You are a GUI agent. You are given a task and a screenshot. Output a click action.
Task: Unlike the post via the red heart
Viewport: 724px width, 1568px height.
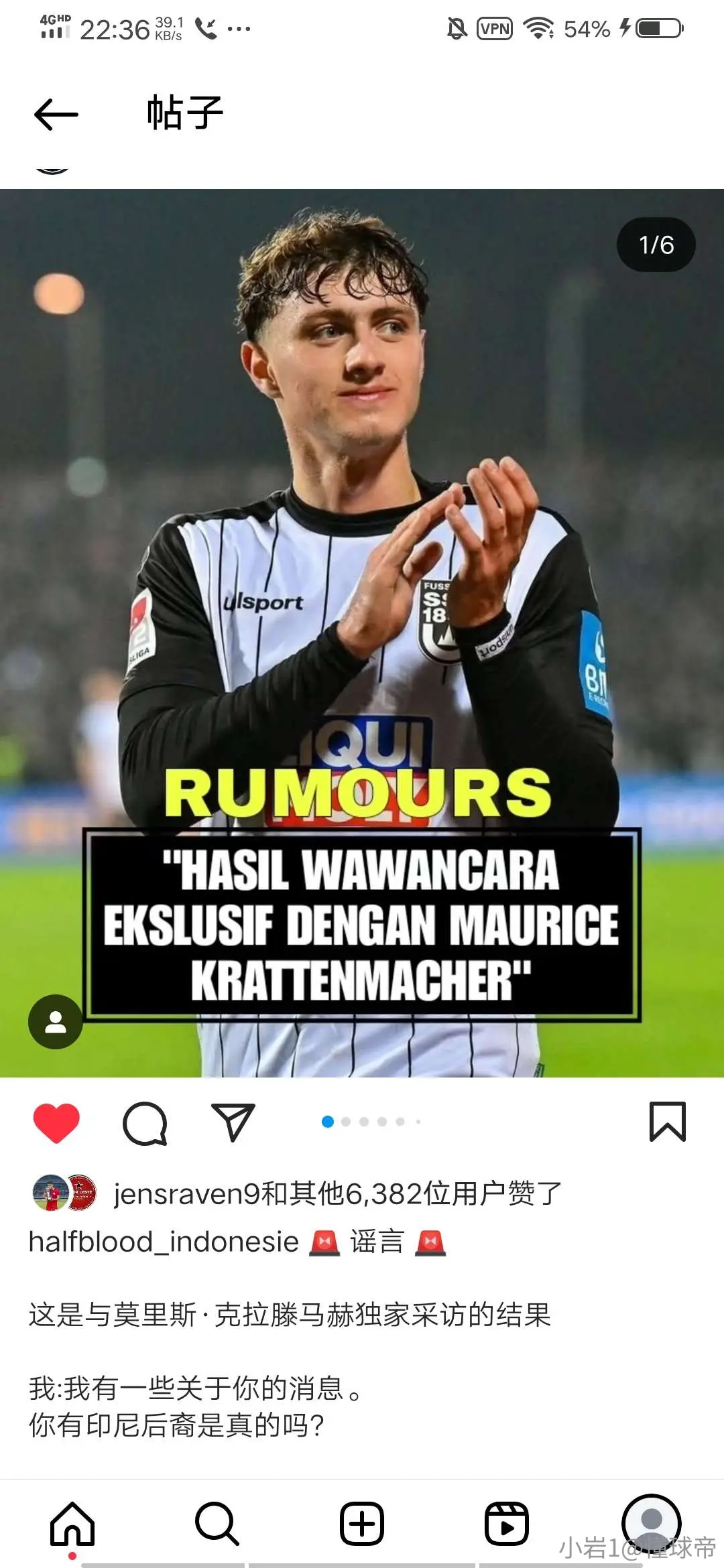click(56, 1122)
